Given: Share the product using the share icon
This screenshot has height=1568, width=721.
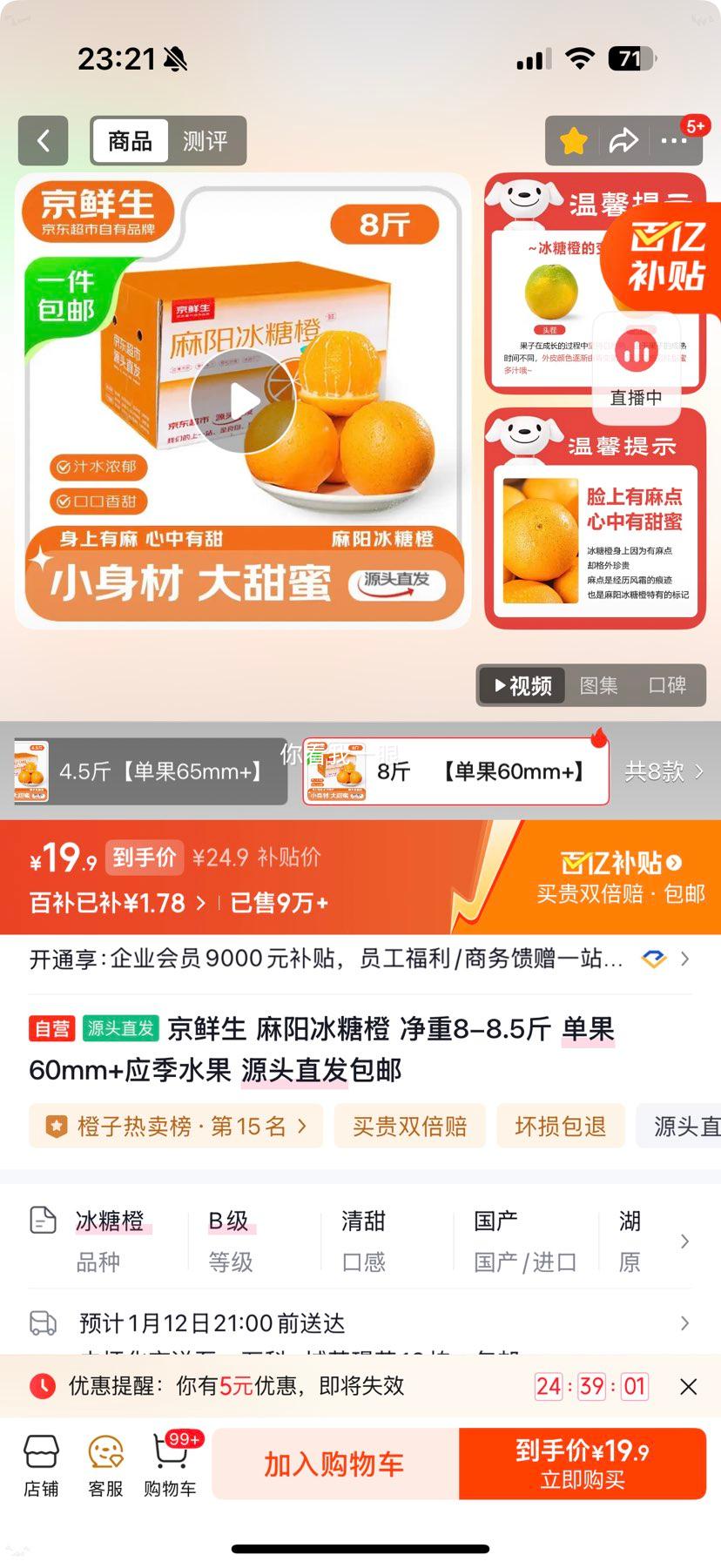Looking at the screenshot, I should pyautogui.click(x=623, y=140).
